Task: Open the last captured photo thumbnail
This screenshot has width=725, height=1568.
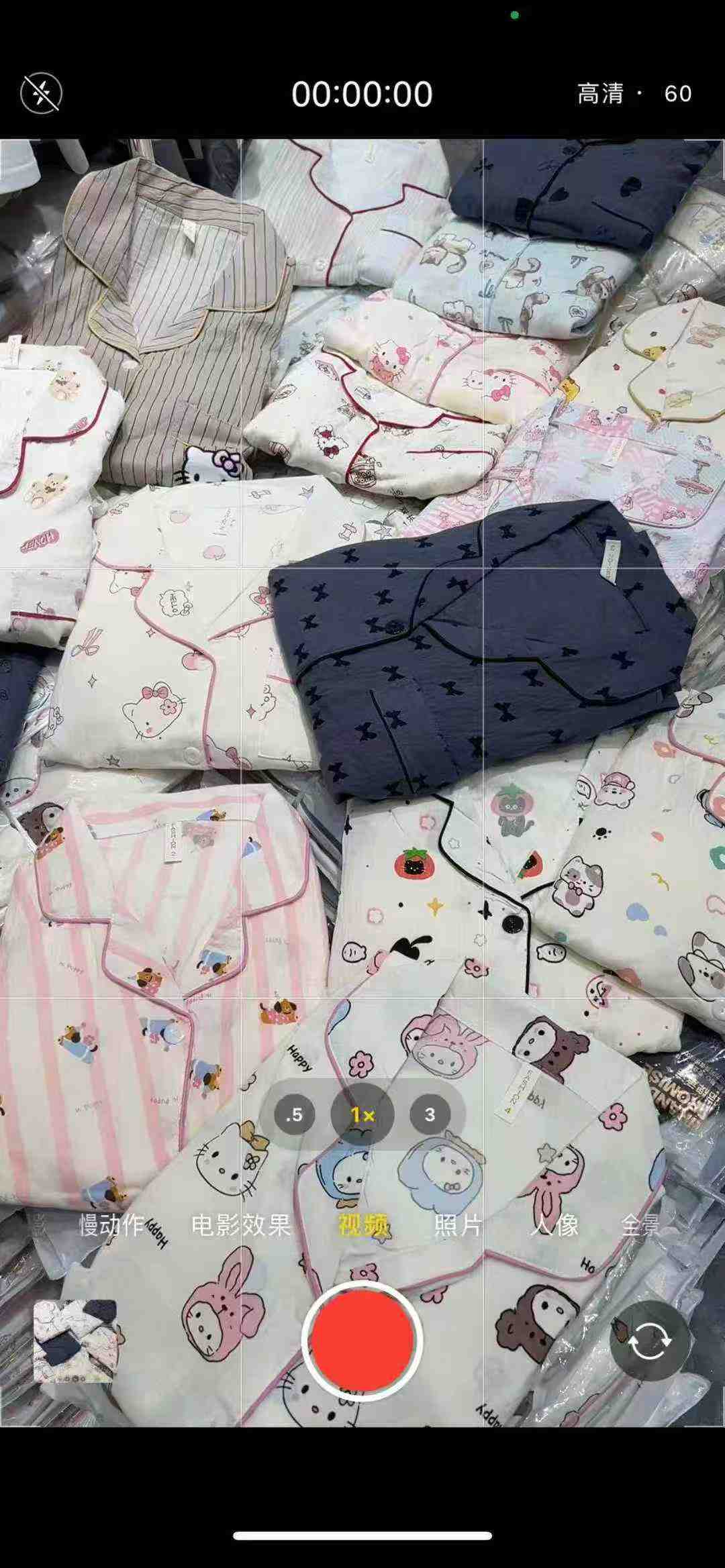Action: pos(75,1341)
